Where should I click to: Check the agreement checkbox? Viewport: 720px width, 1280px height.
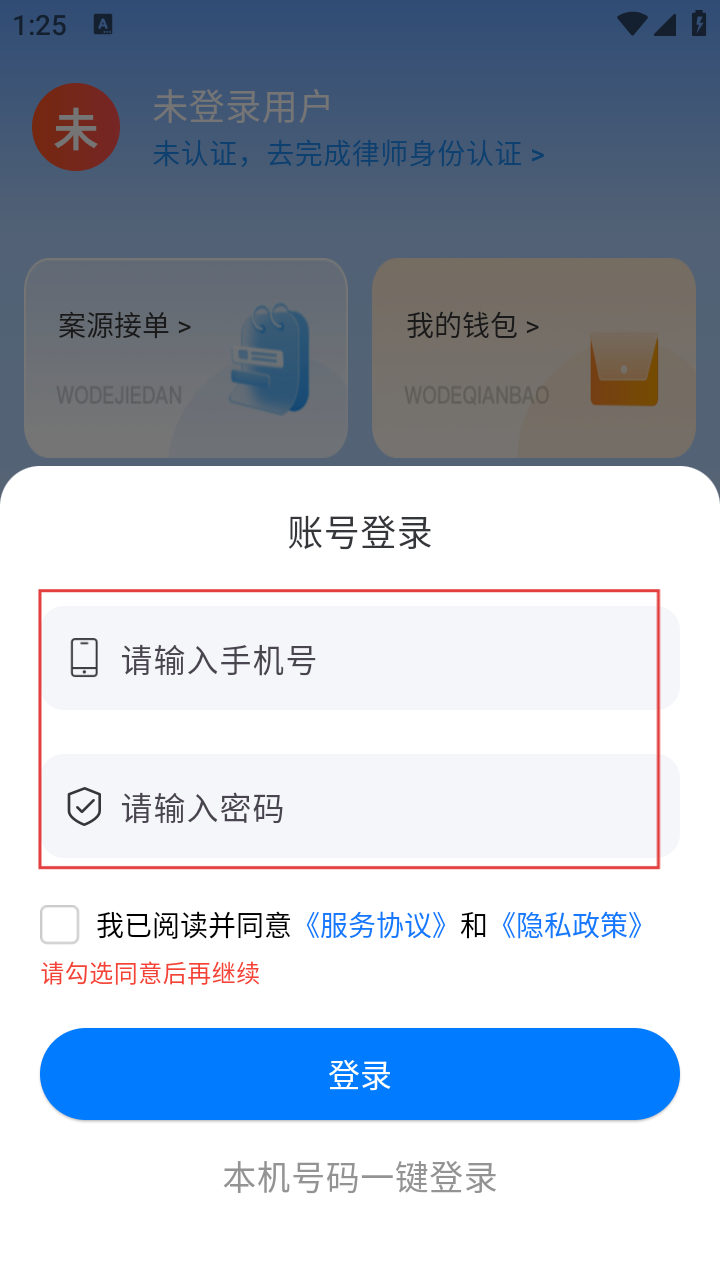tap(60, 924)
